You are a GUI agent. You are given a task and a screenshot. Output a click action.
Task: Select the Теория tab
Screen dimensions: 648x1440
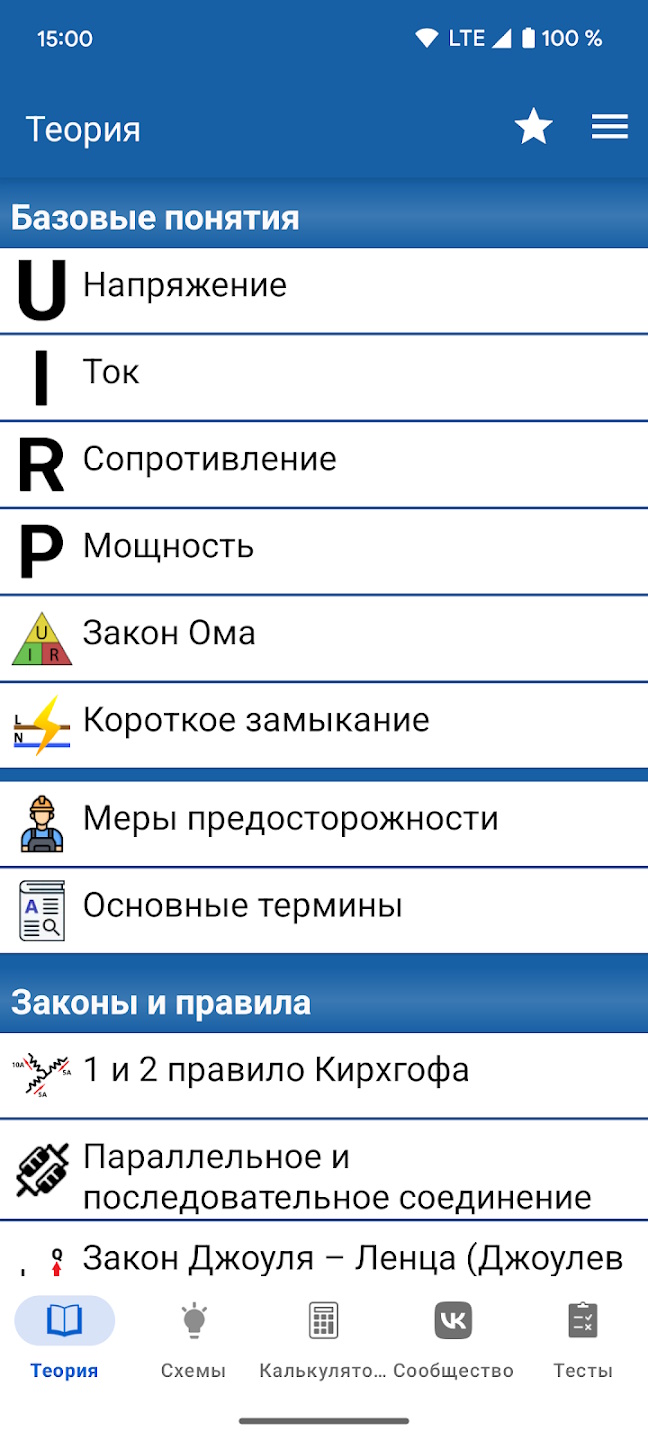(x=64, y=1340)
